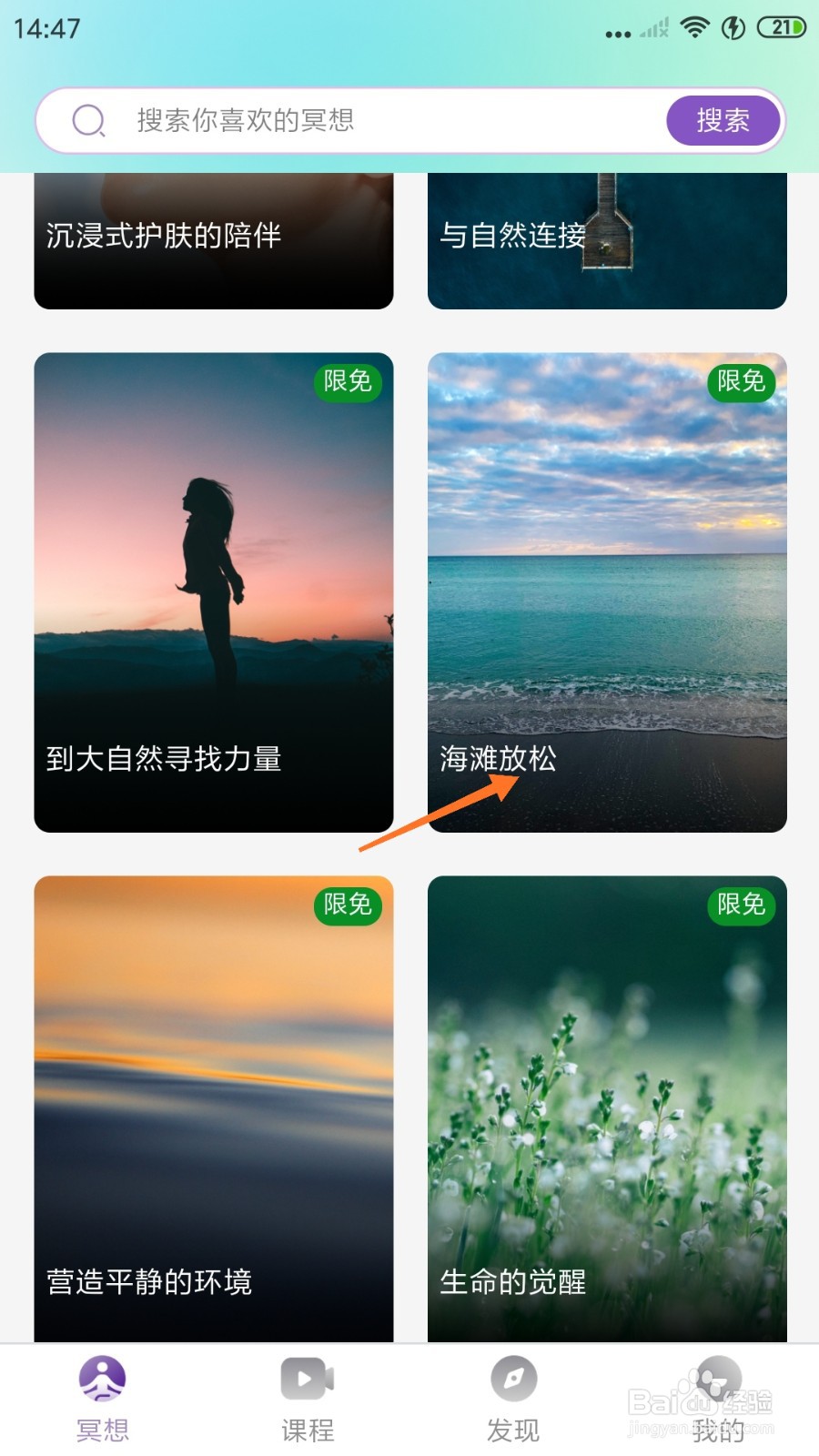The image size is (819, 1456).
Task: Open the 到大自然寻找力量 meditation
Action: 214,592
